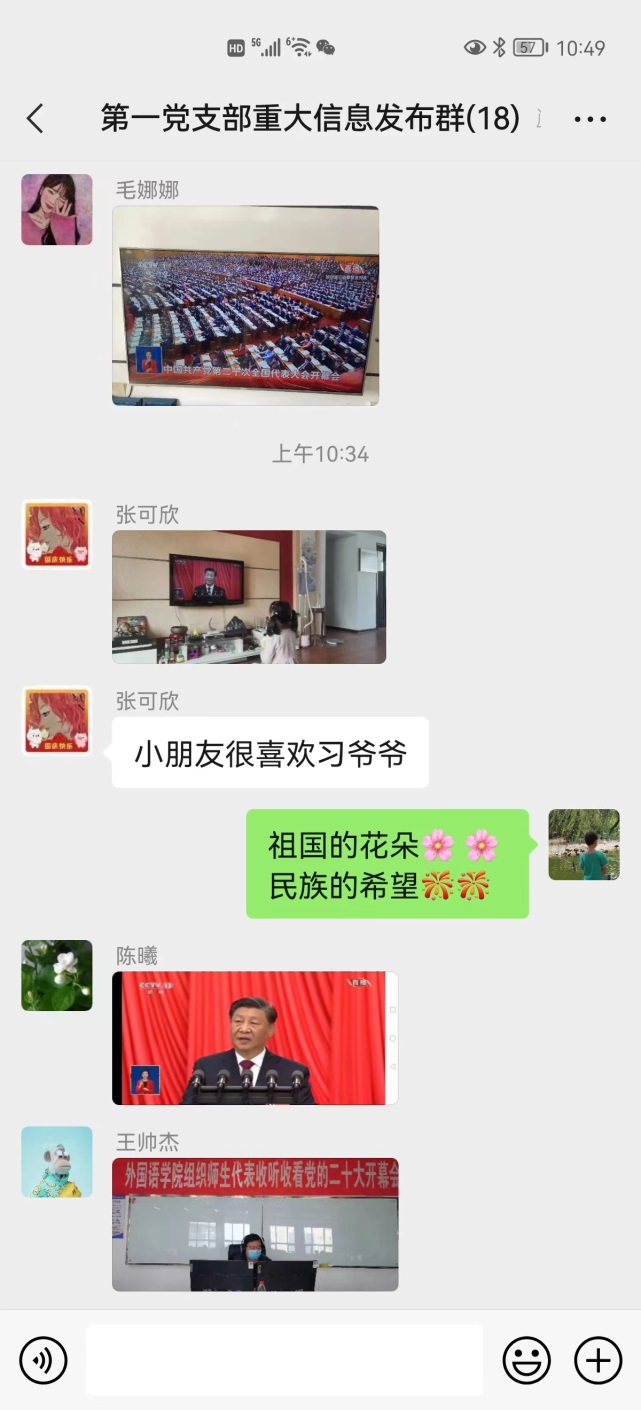This screenshot has width=641, height=1410.
Task: Open 王帅杰's avatar profile
Action: pyautogui.click(x=57, y=1162)
